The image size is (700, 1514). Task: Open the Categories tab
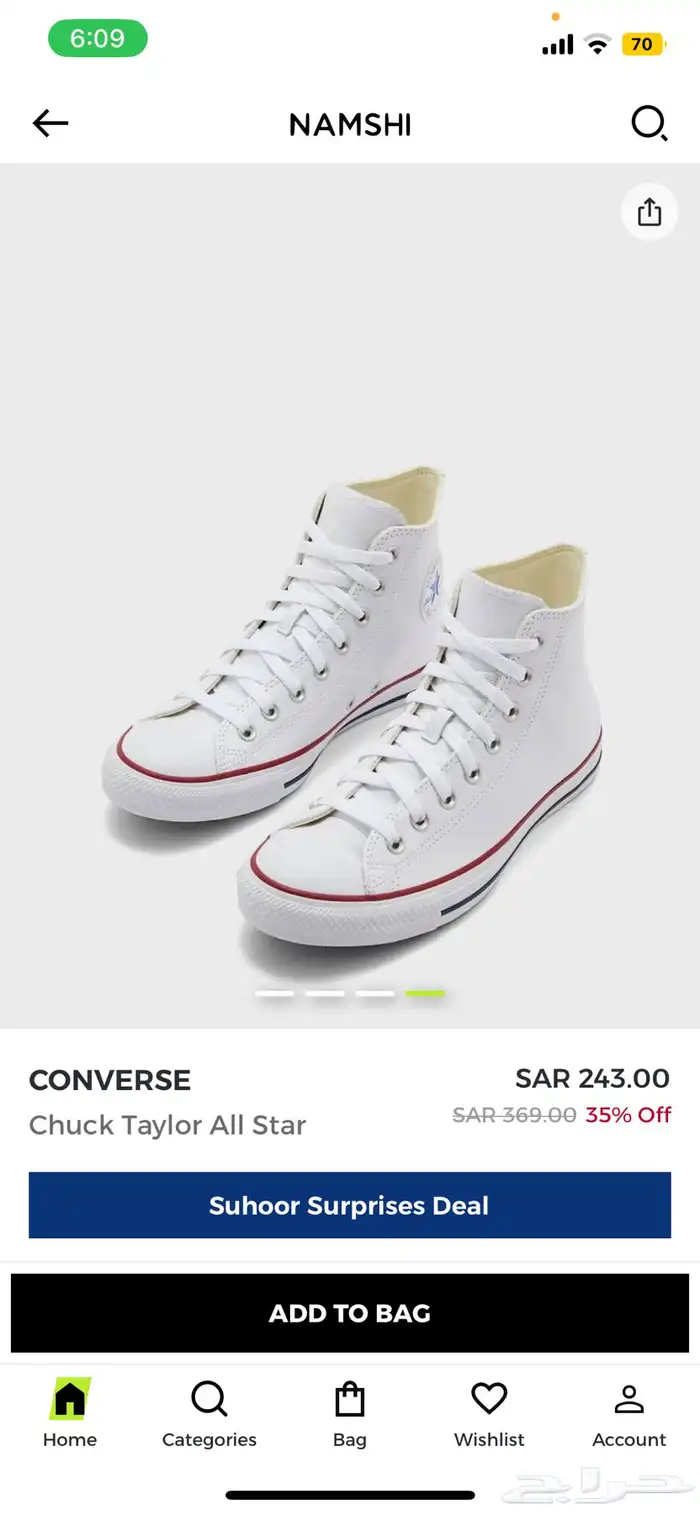coord(209,1413)
